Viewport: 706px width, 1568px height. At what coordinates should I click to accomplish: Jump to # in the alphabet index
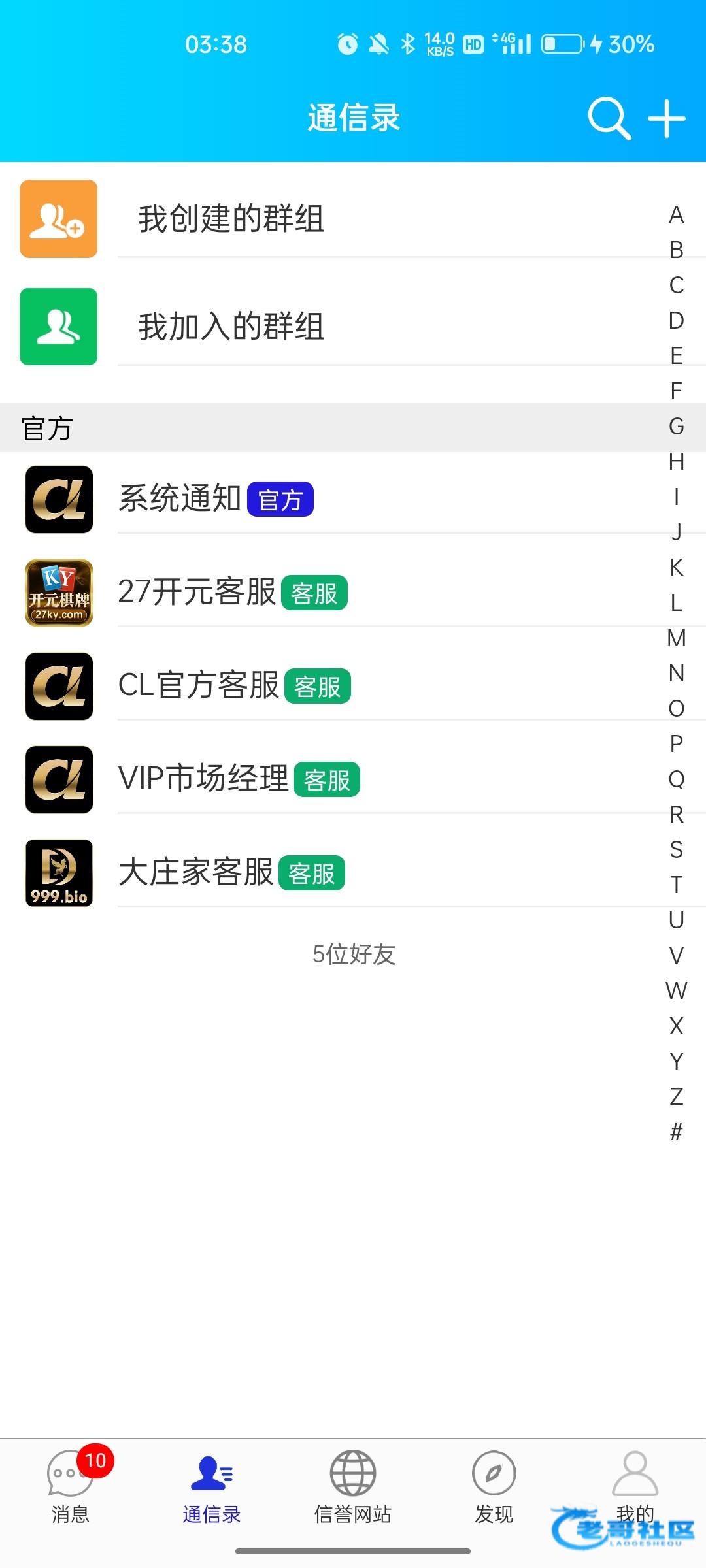[x=677, y=1132]
